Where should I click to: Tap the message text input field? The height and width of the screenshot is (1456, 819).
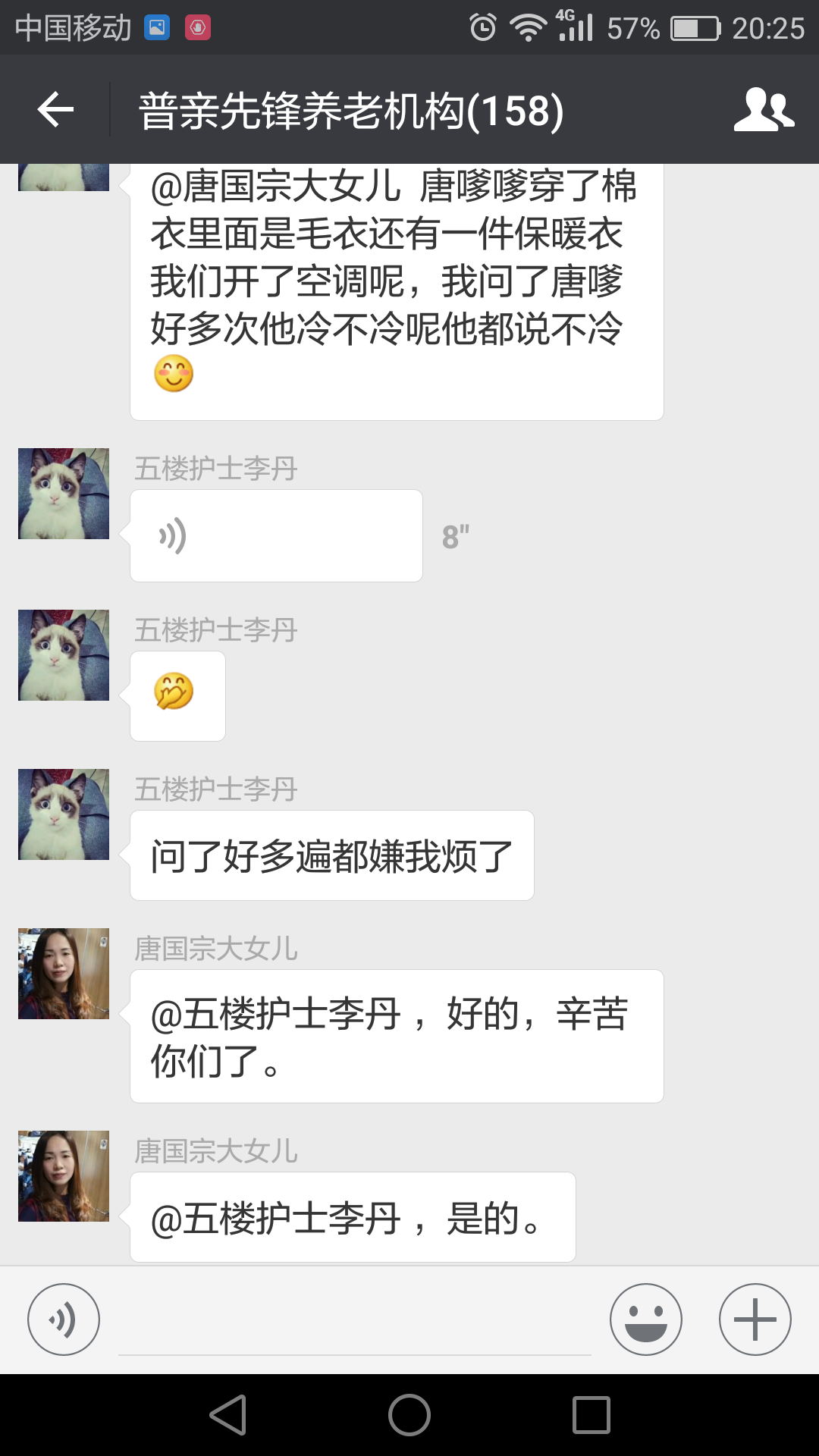pyautogui.click(x=354, y=1323)
